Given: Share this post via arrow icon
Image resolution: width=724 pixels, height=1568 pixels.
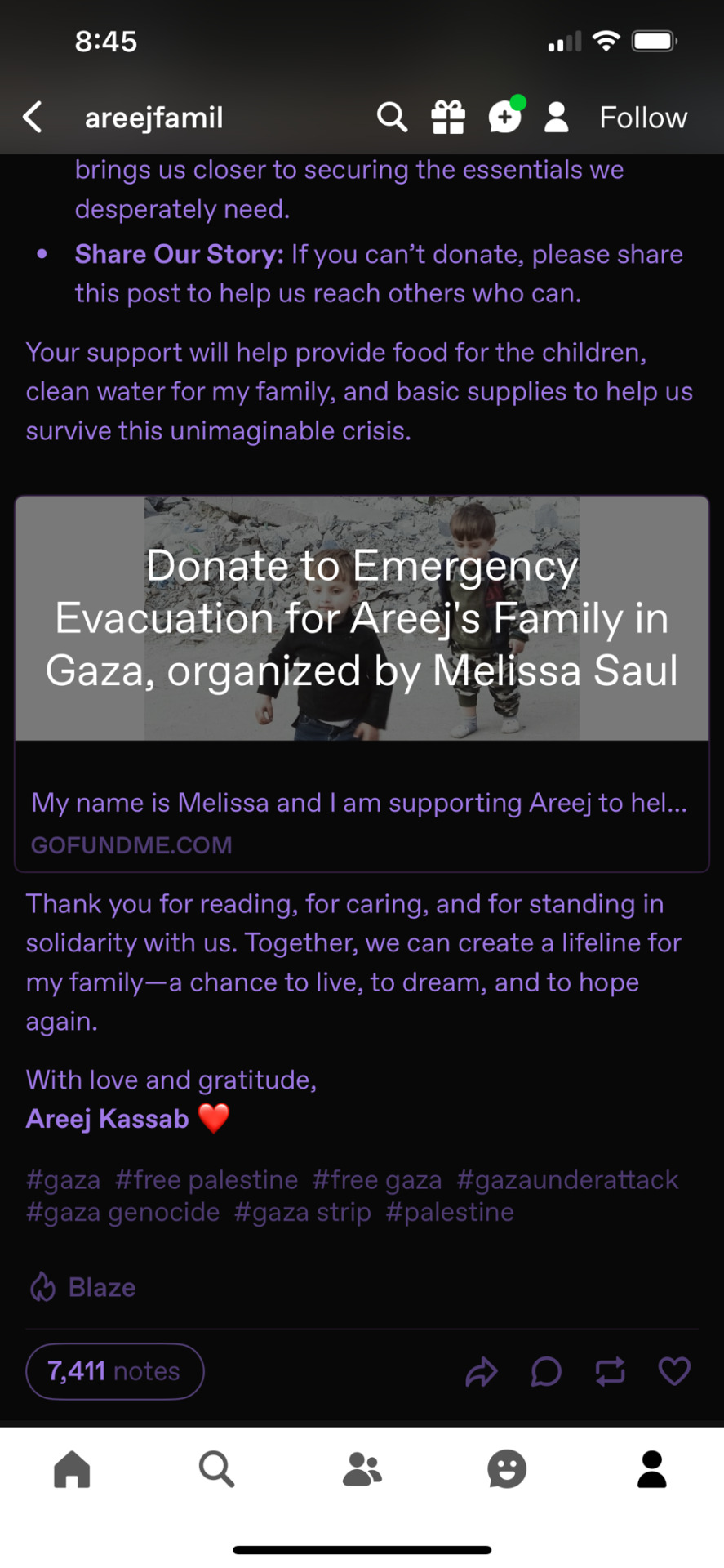Looking at the screenshot, I should (x=481, y=1372).
